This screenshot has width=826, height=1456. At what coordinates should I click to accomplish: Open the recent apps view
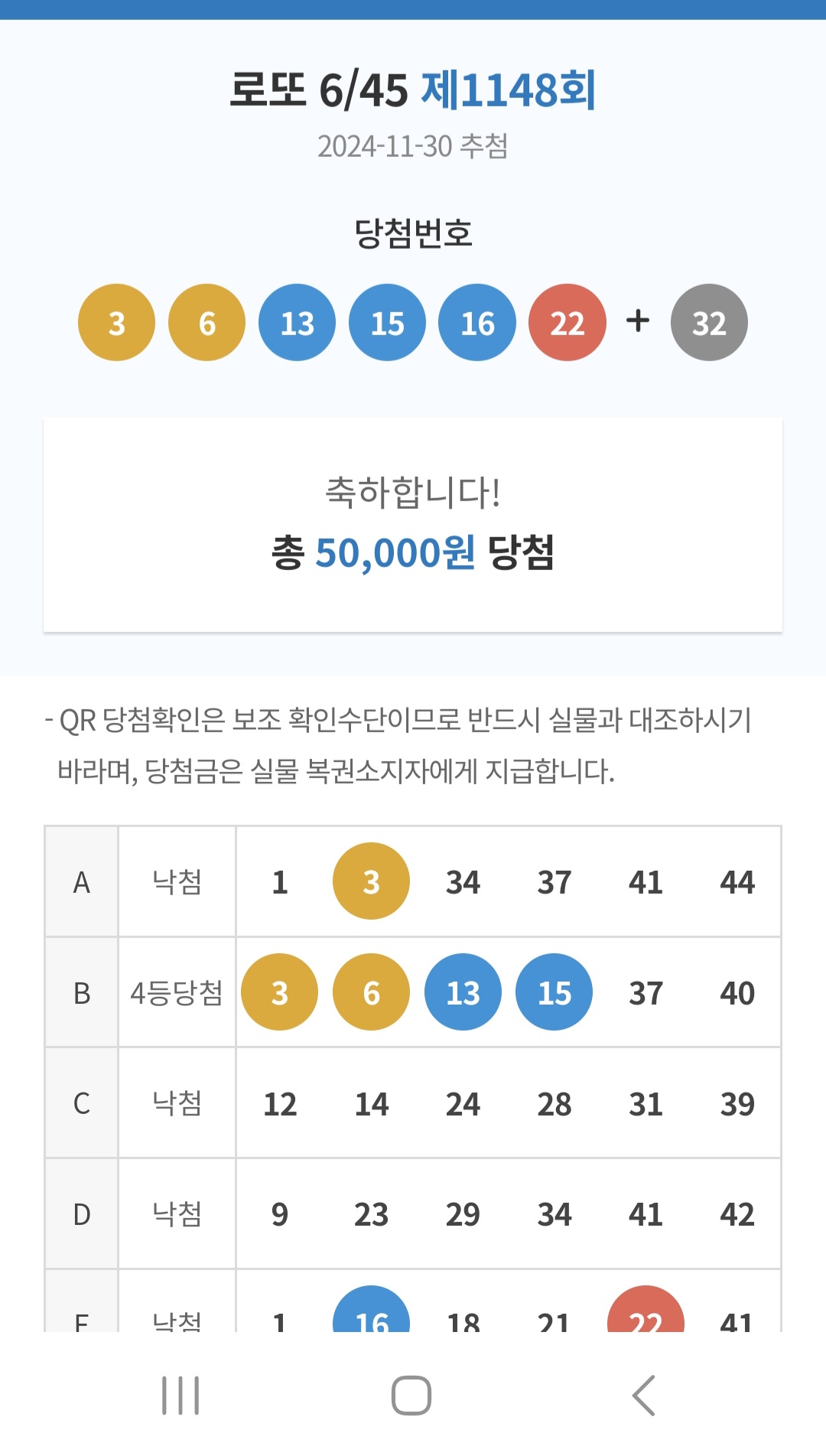point(180,1395)
